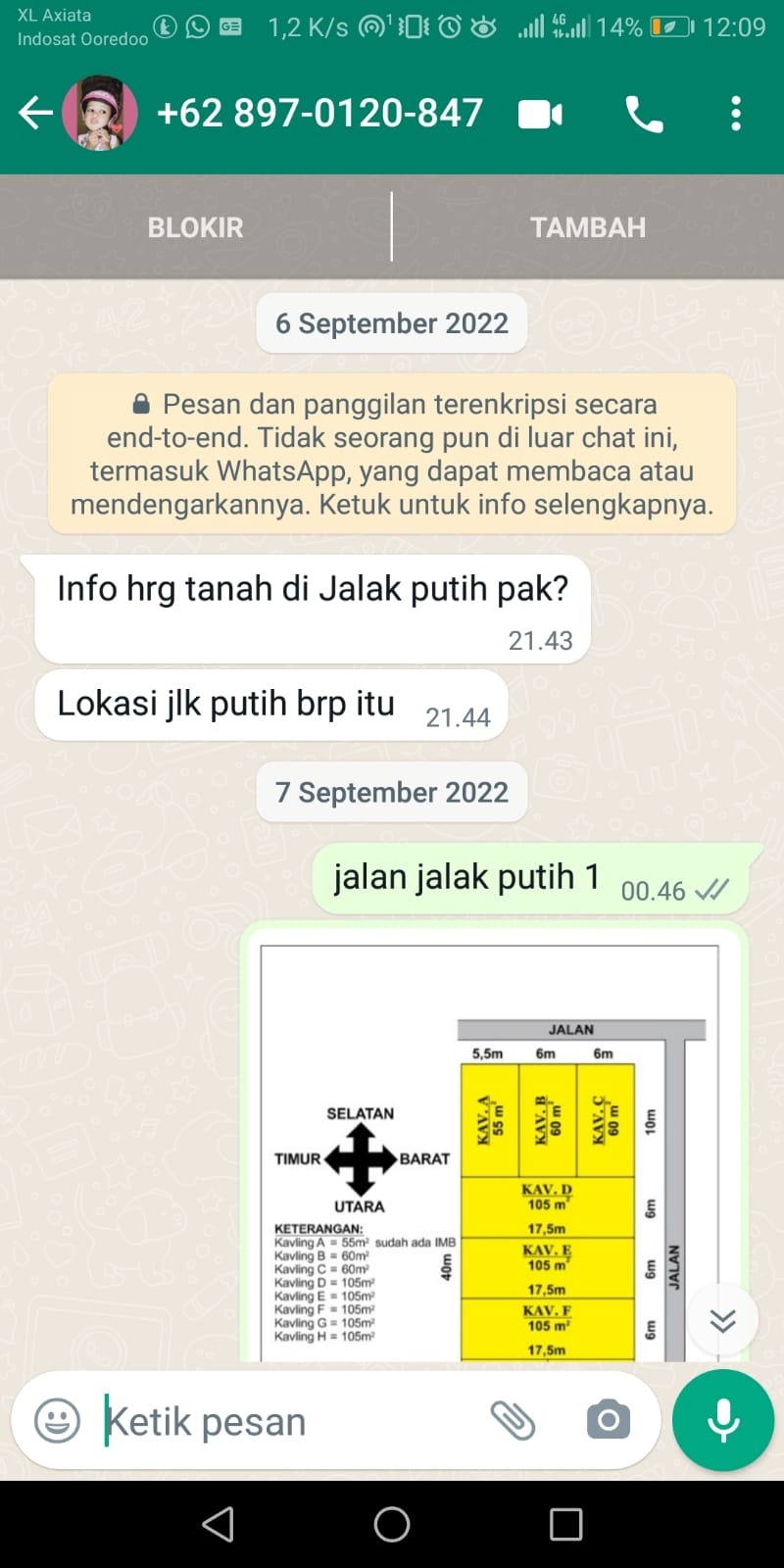Open the emoji picker
Viewport: 784px width, 1568px height.
tap(58, 1420)
